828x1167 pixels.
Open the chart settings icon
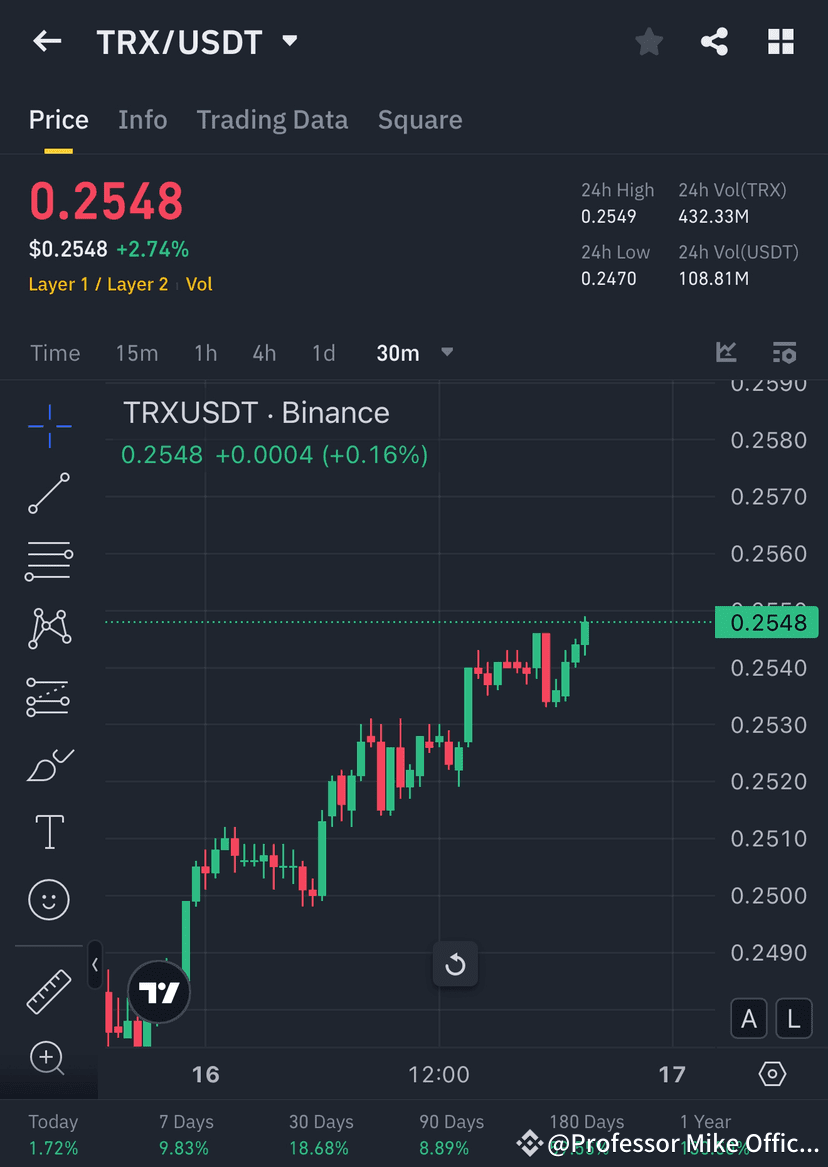772,1073
